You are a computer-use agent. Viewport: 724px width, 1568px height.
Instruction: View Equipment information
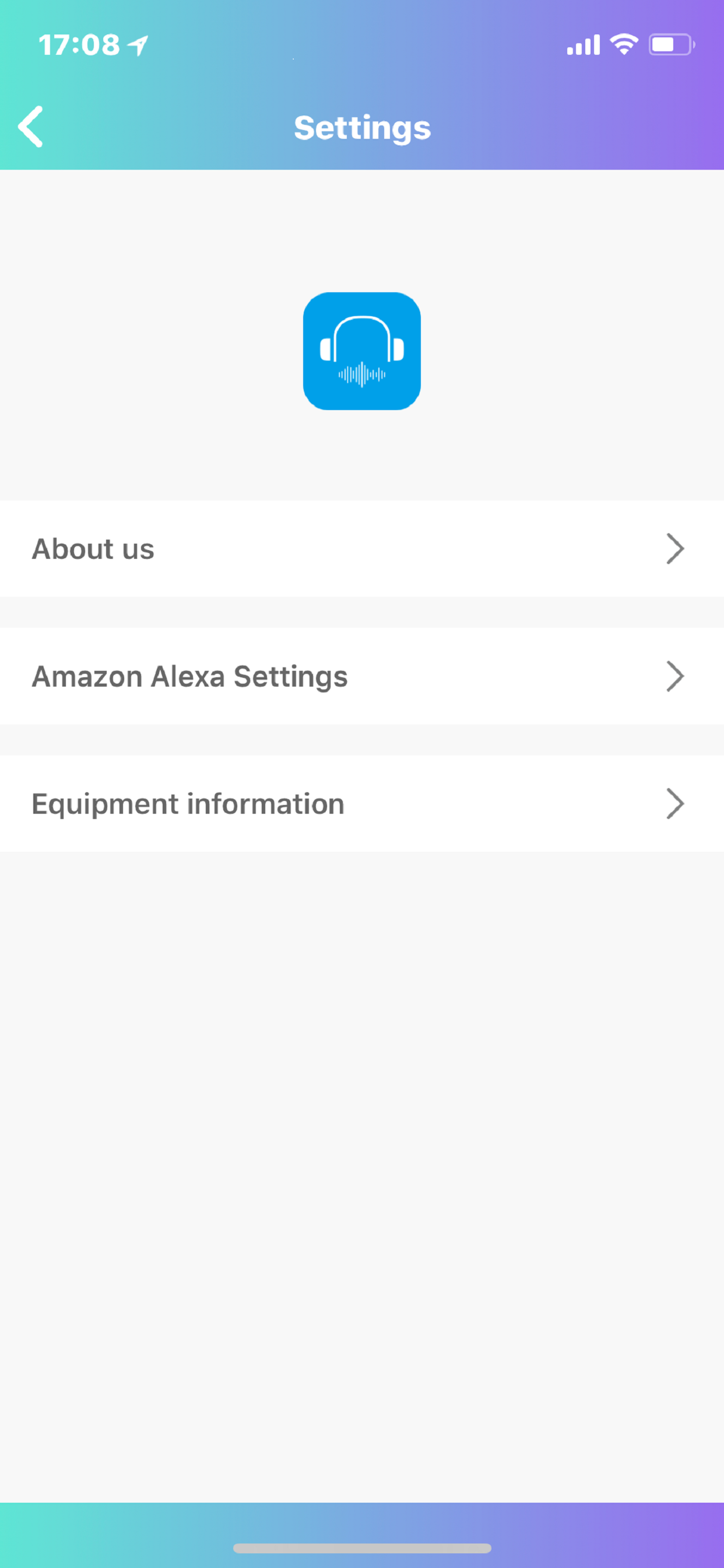(361, 803)
